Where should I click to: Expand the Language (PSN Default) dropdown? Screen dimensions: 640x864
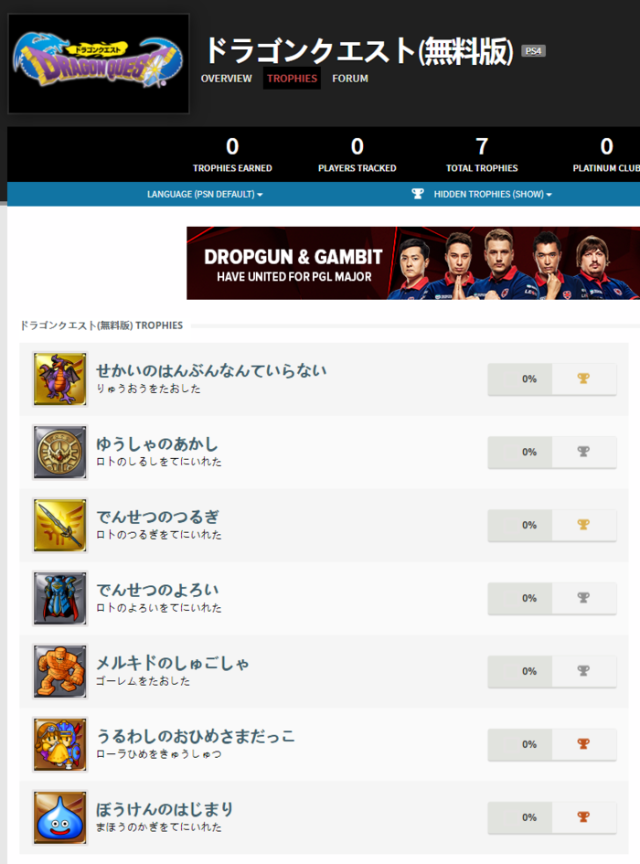pos(204,194)
